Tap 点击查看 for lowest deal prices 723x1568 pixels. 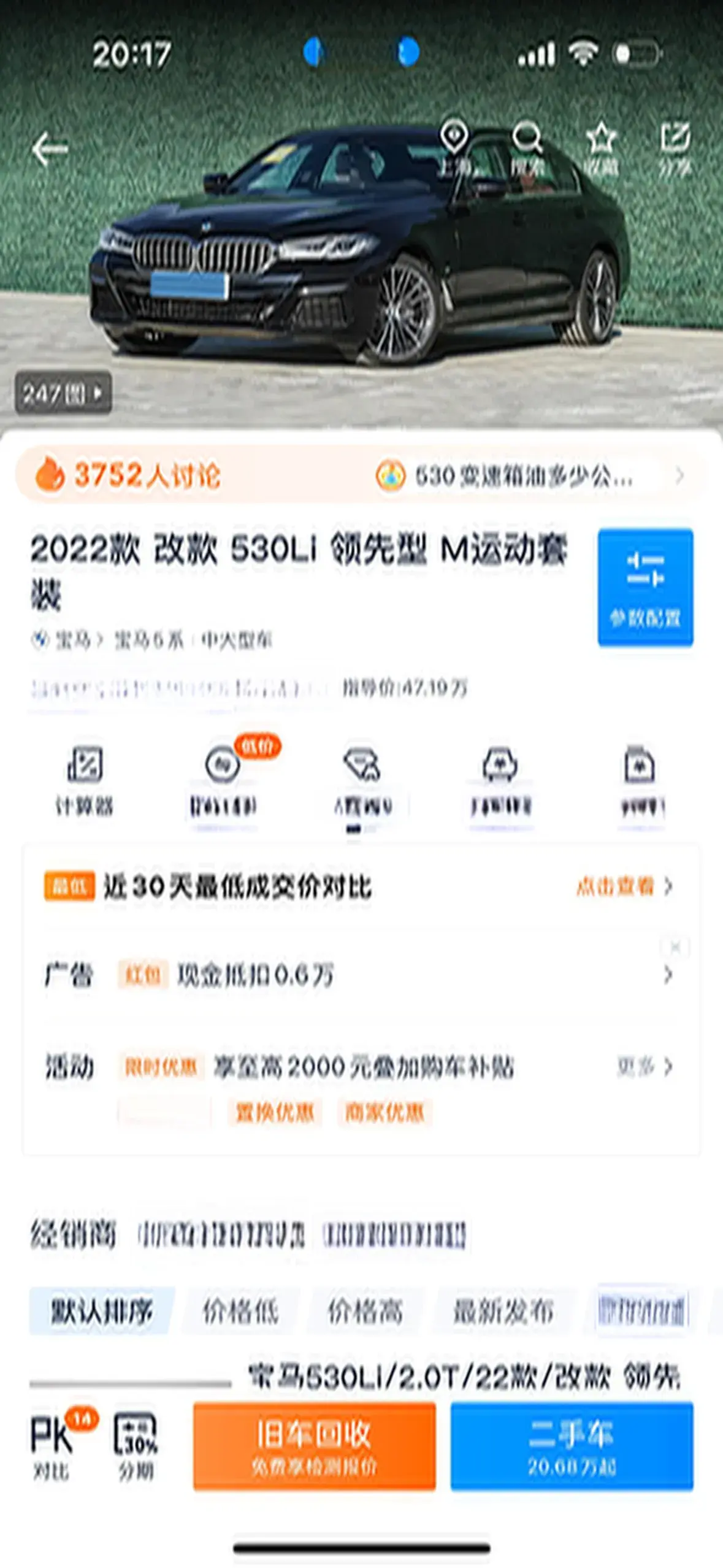tap(624, 886)
